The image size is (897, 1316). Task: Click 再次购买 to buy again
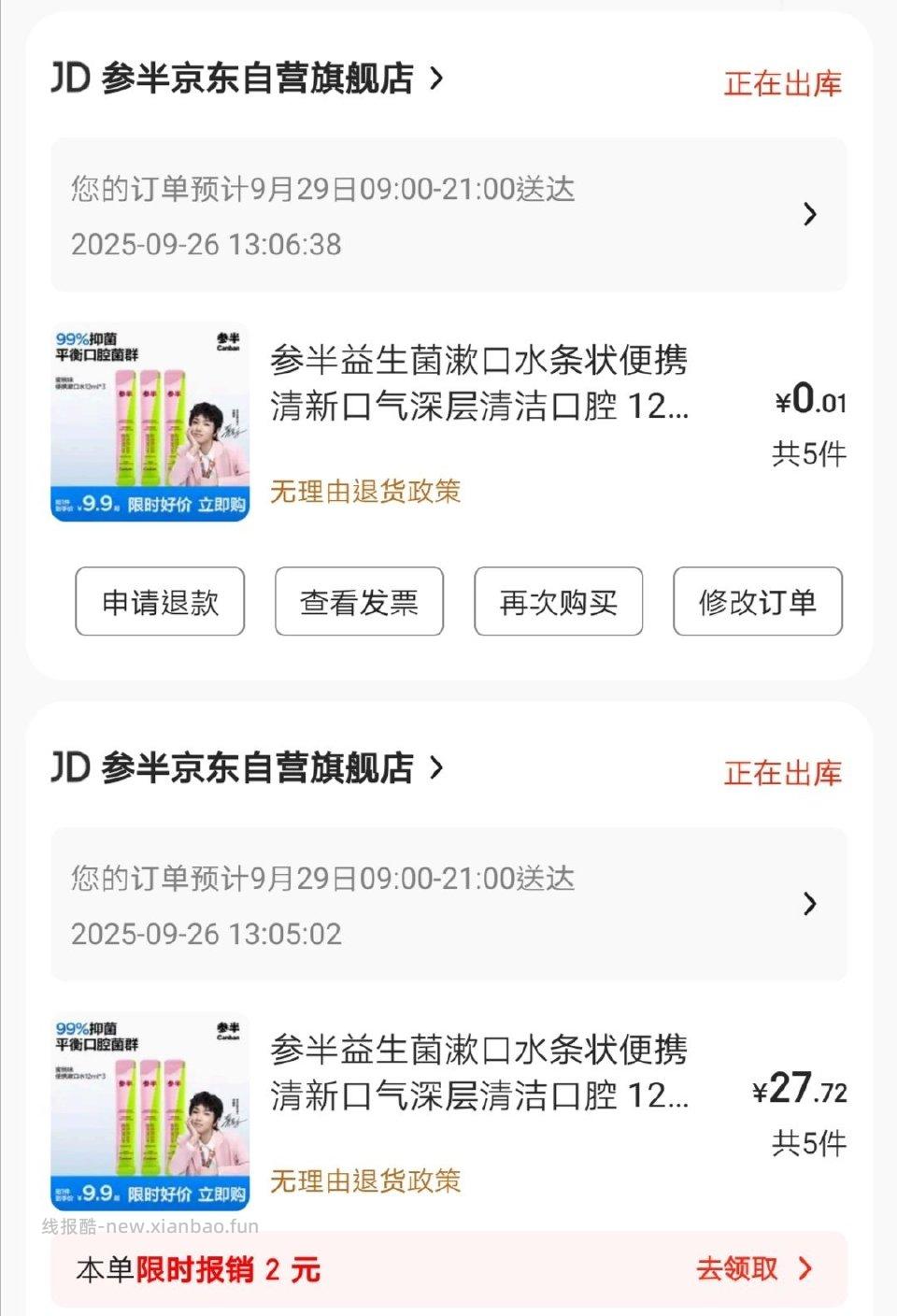[x=558, y=602]
